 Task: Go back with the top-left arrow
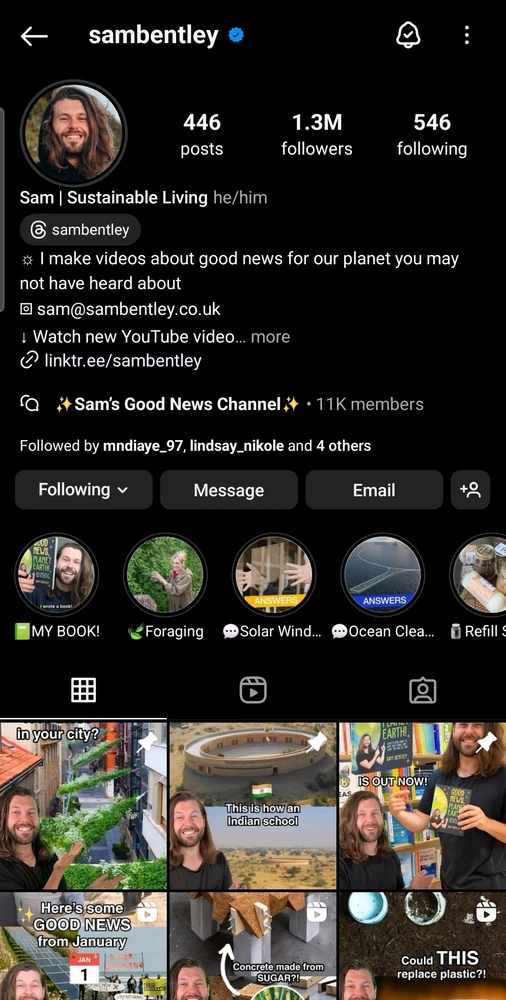coord(34,36)
